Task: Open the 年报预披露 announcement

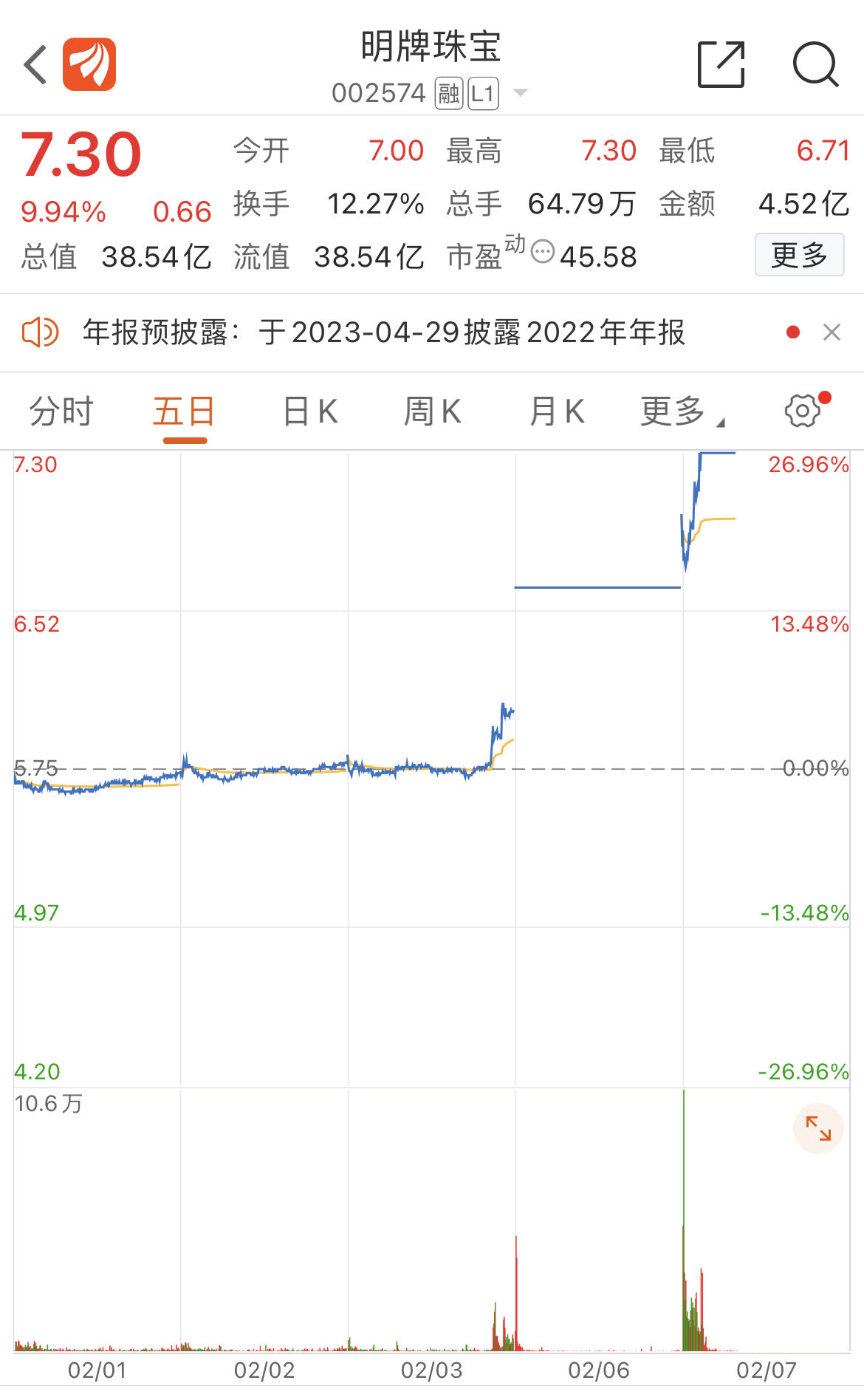Action: [x=384, y=332]
